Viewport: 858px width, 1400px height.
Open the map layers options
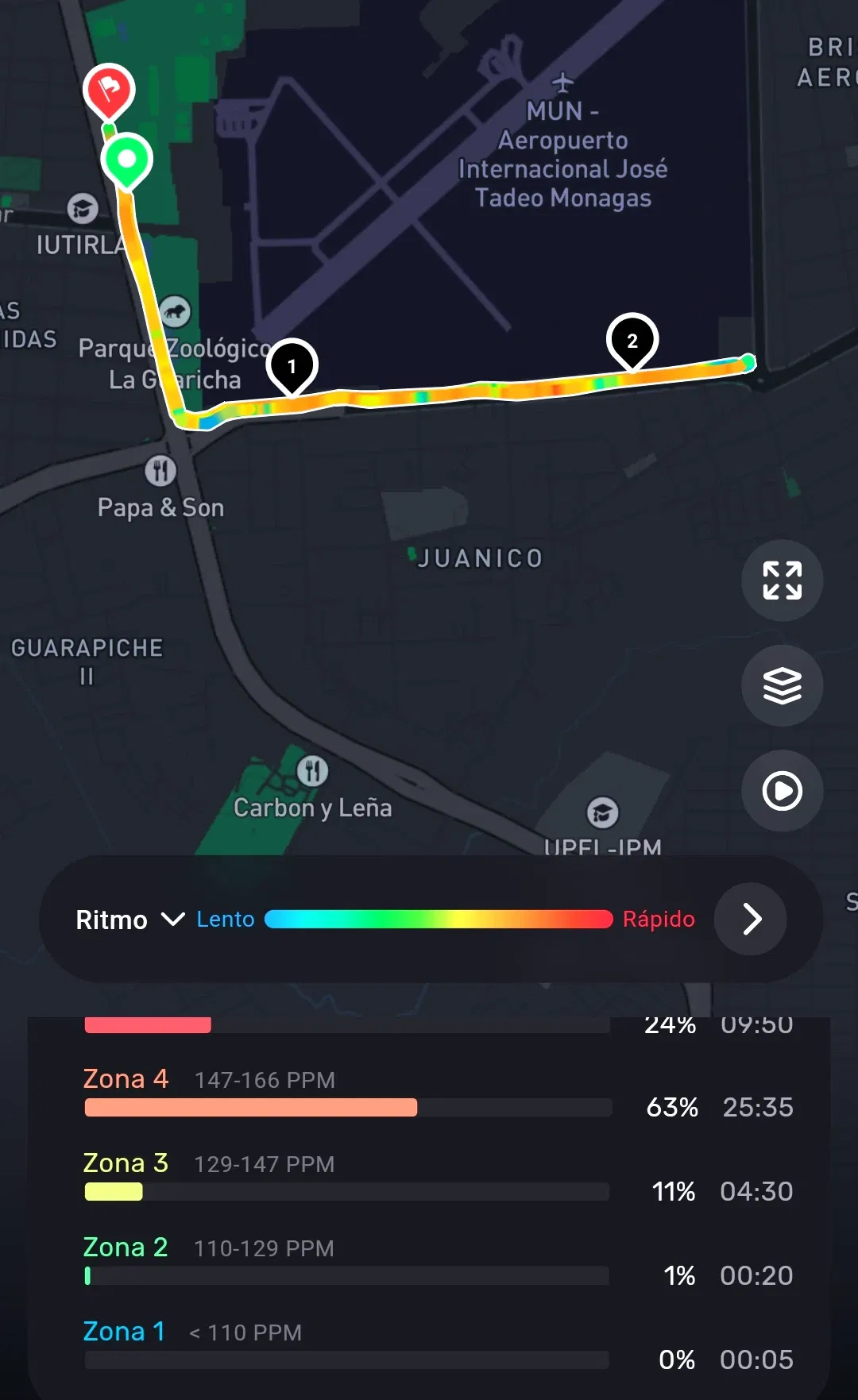coord(782,685)
